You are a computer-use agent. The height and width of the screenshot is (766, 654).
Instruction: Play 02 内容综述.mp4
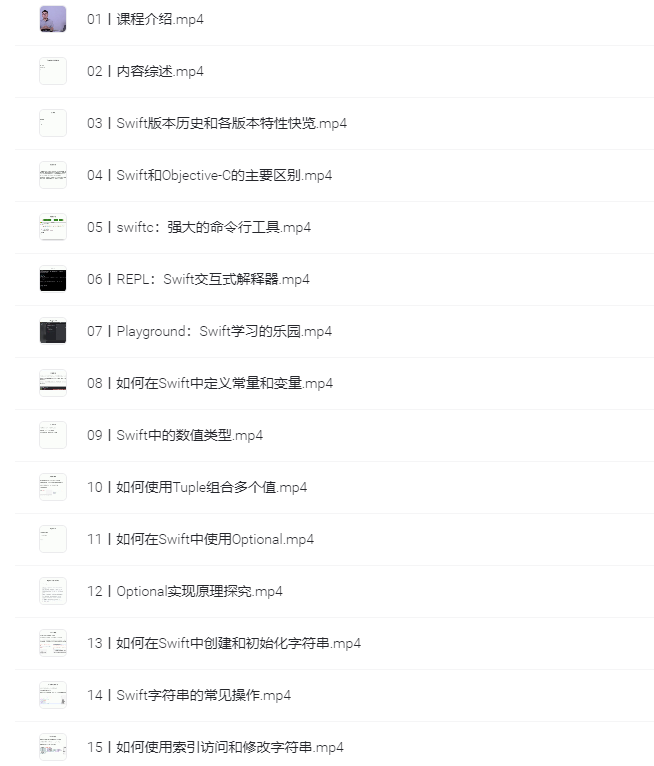145,71
